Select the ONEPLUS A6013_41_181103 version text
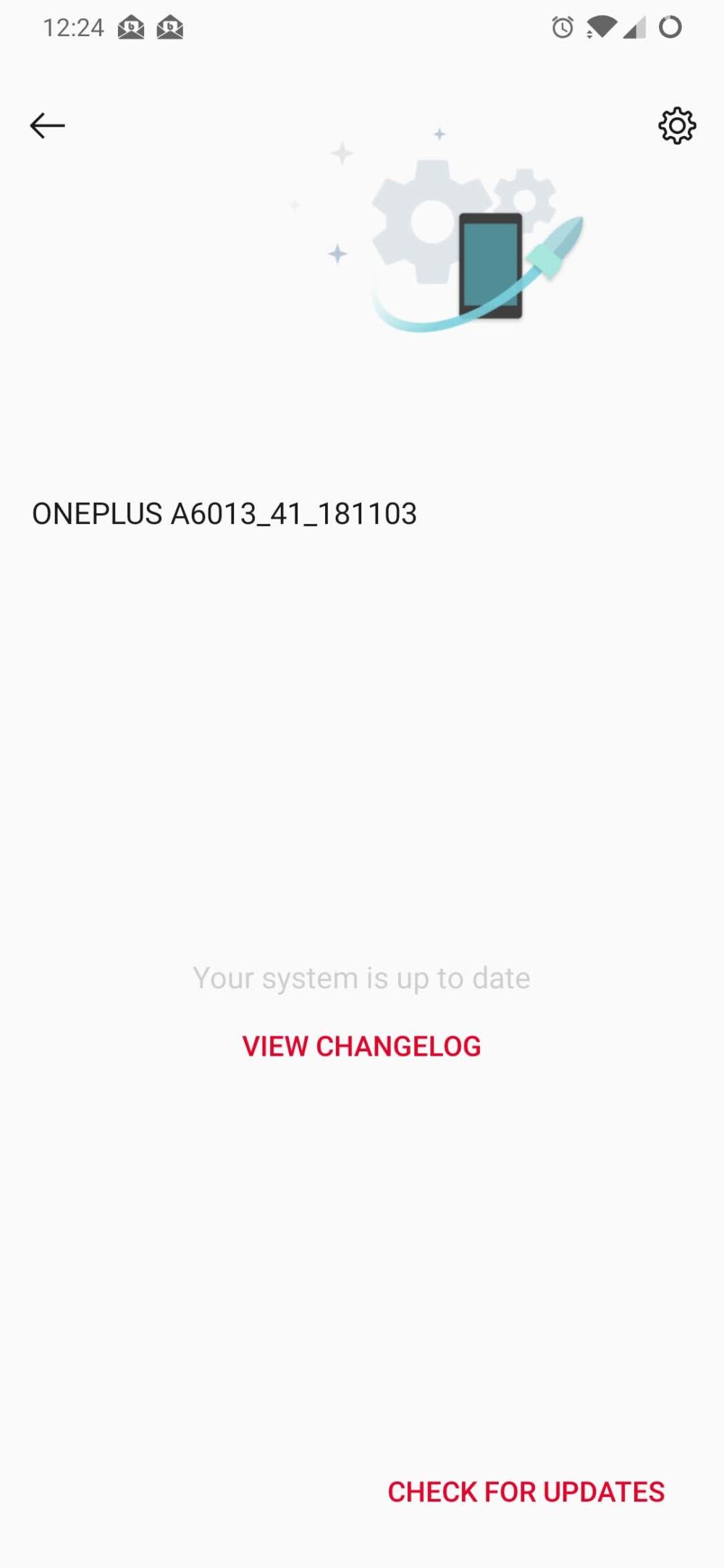Viewport: 724px width, 1568px height. click(223, 514)
